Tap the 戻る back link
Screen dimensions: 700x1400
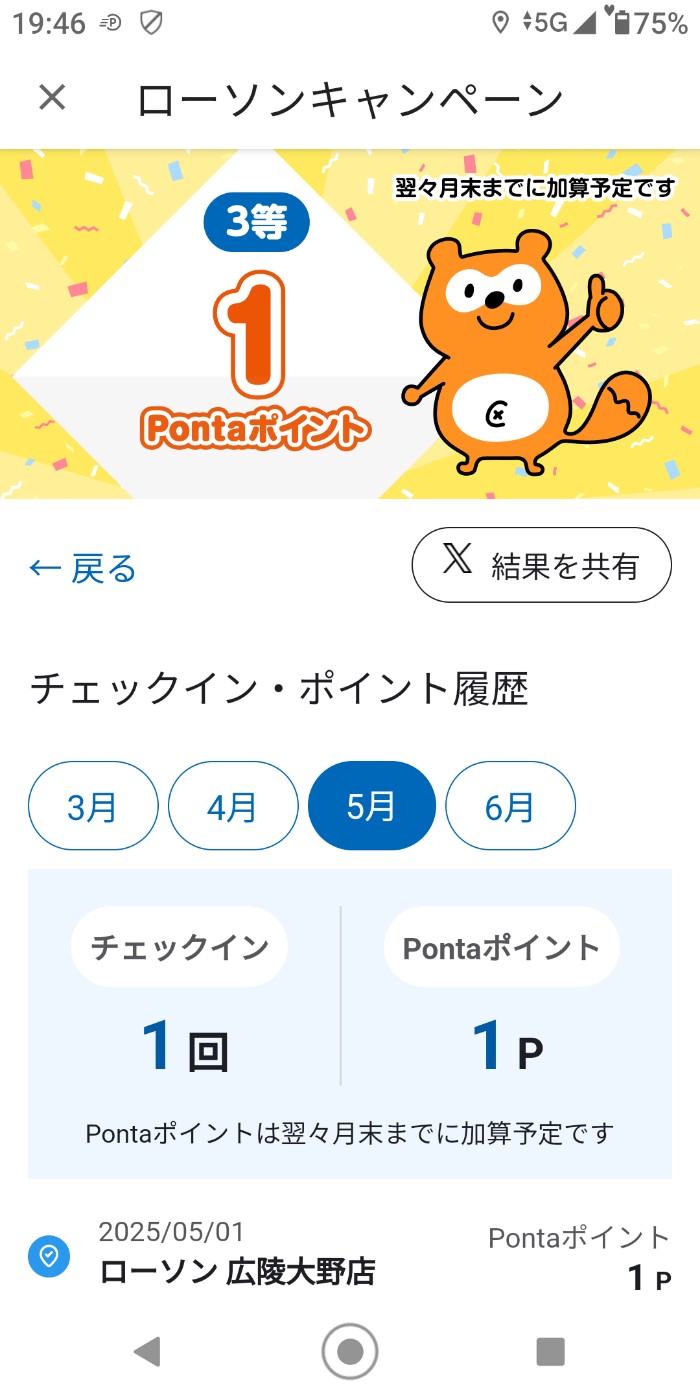[83, 568]
